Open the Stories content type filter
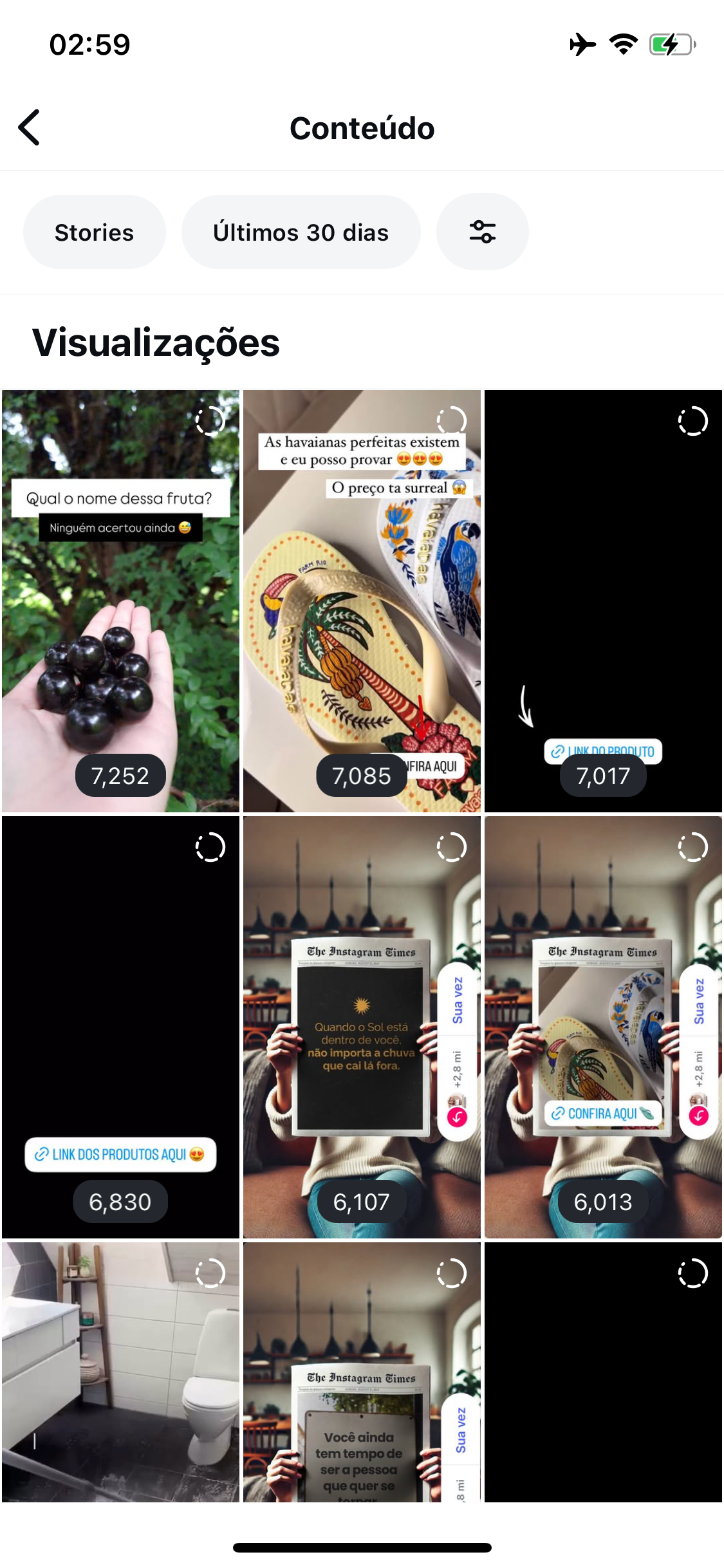Image resolution: width=724 pixels, height=1568 pixels. [95, 232]
